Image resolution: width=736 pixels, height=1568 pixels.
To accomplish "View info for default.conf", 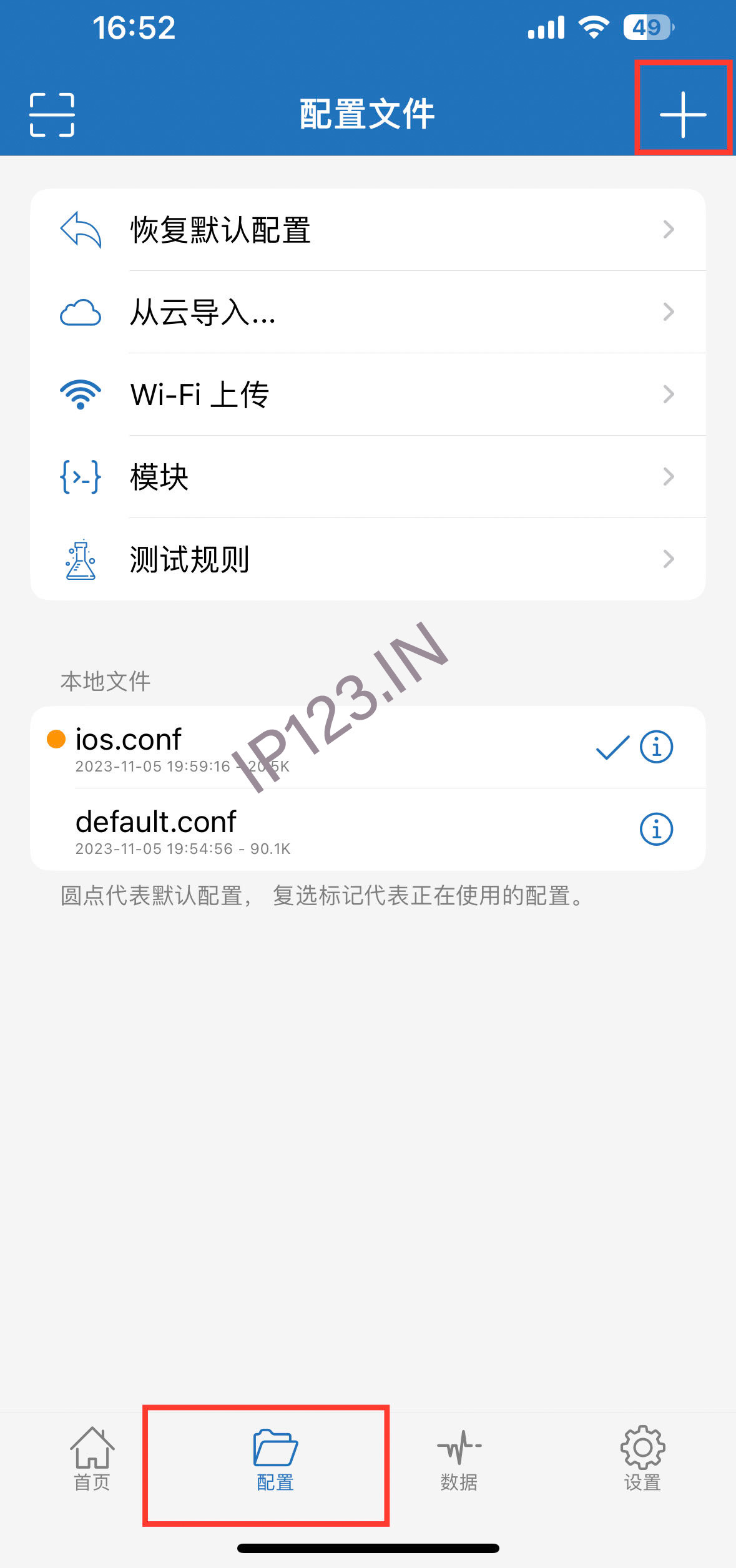I will coord(657,829).
